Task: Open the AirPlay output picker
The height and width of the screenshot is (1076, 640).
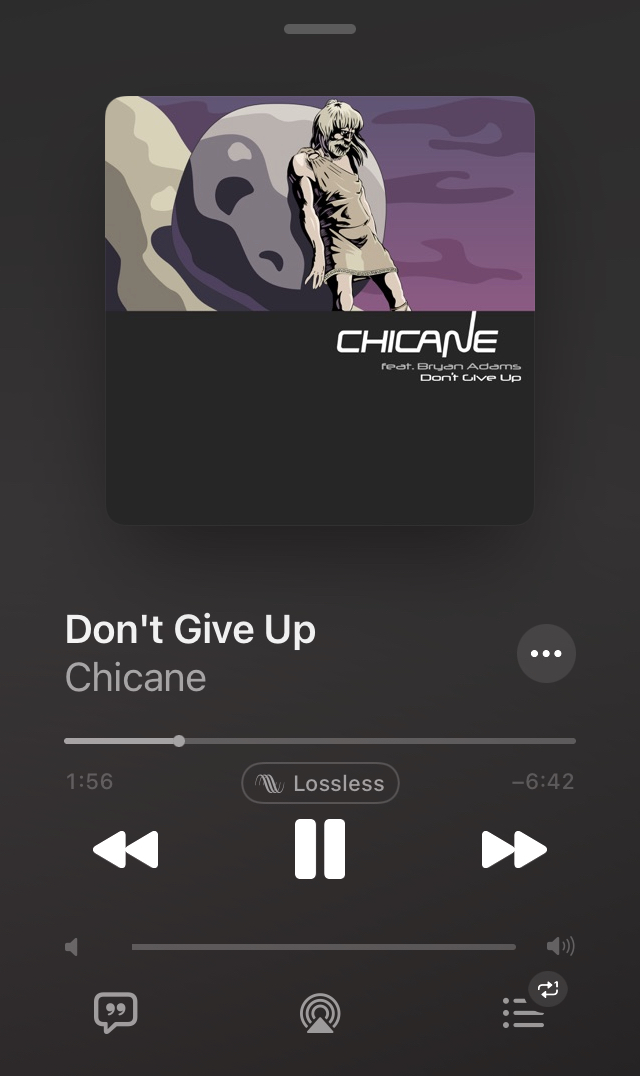Action: (x=320, y=1013)
